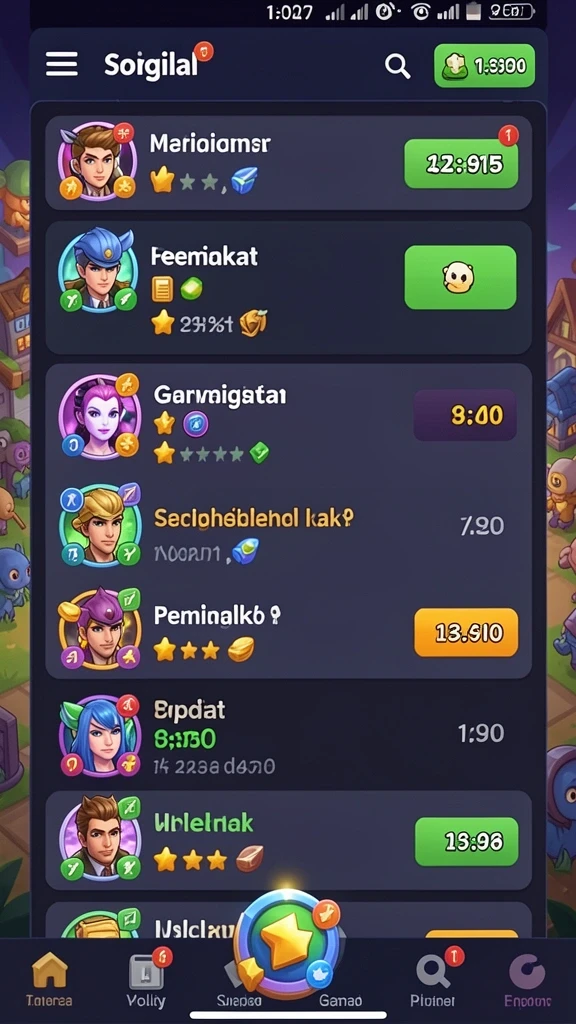The height and width of the screenshot is (1024, 576).
Task: Open the Bipdat row
Action: (x=288, y=734)
